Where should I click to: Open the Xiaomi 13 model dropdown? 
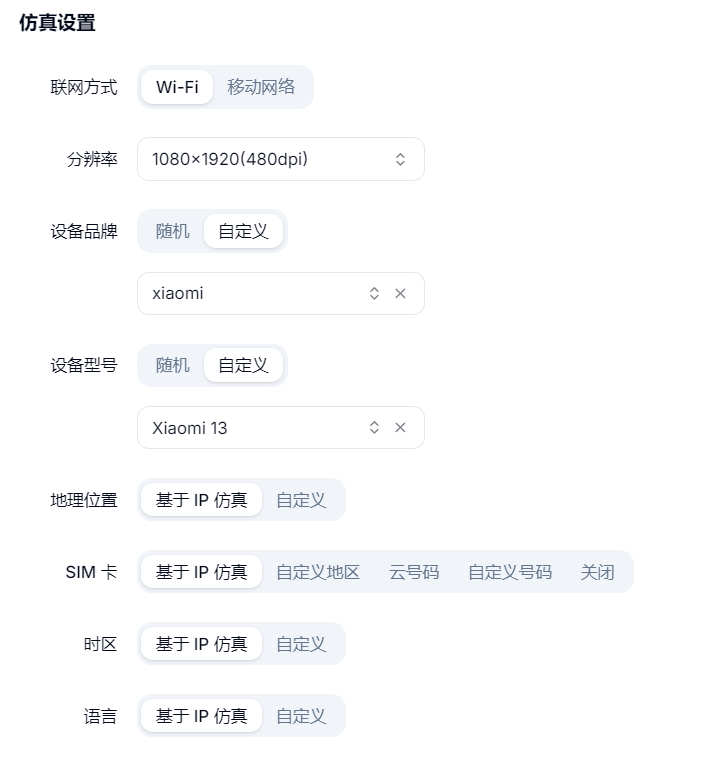260,427
